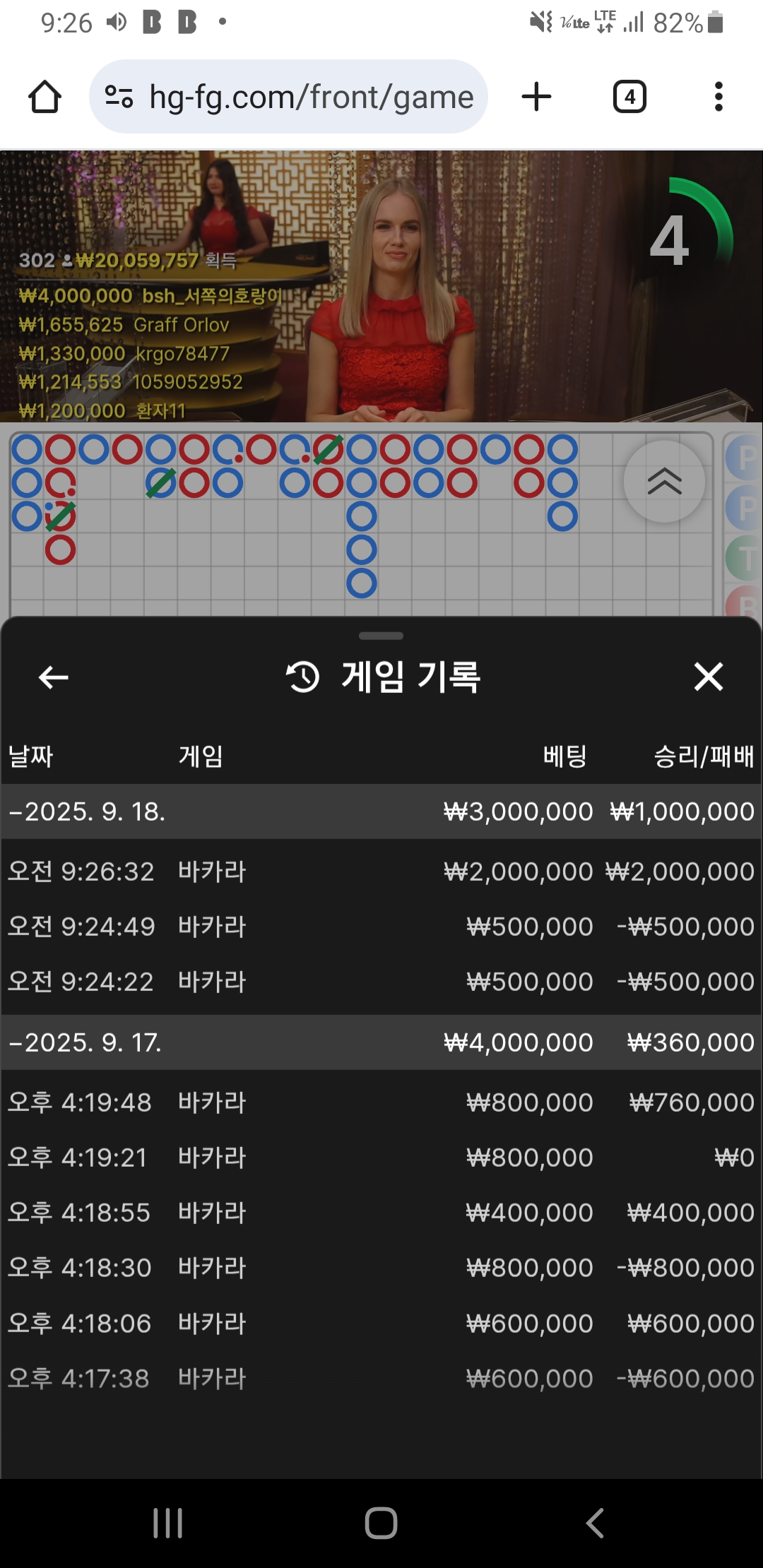Open the 오후 4:19:48 baccarat record

pyautogui.click(x=381, y=1103)
